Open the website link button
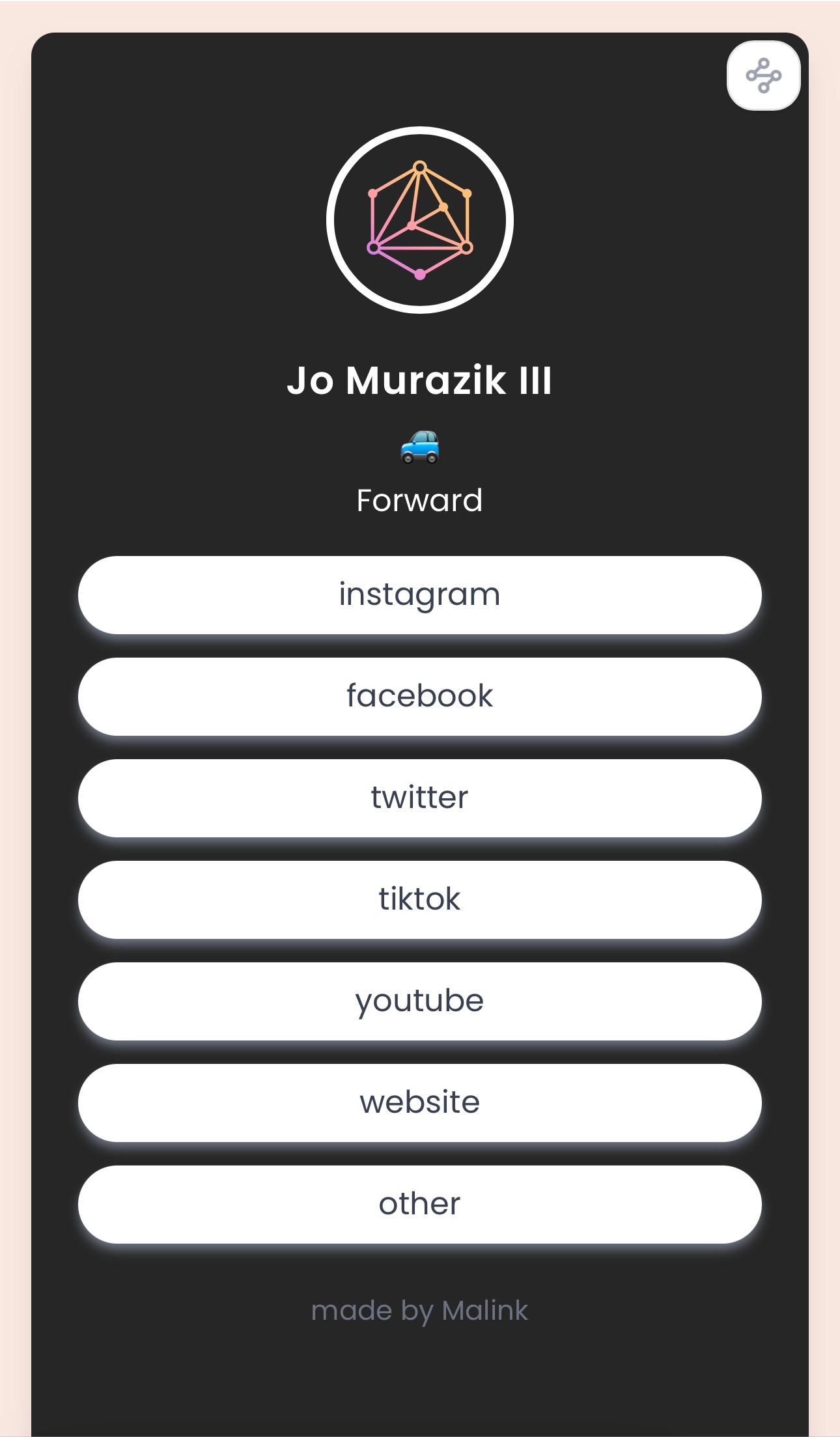The image size is (840, 1437). coord(419,1102)
